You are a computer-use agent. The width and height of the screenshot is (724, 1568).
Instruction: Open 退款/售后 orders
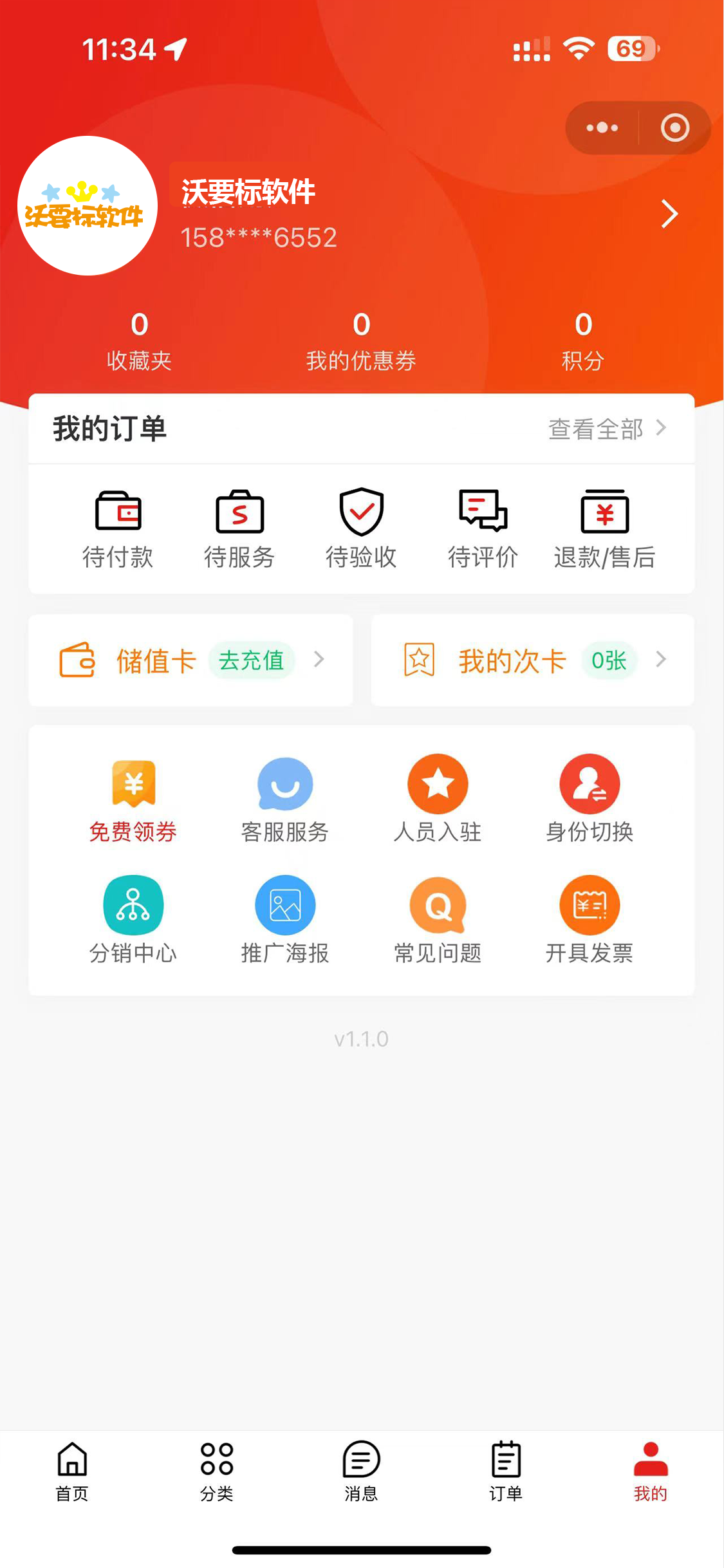point(604,529)
